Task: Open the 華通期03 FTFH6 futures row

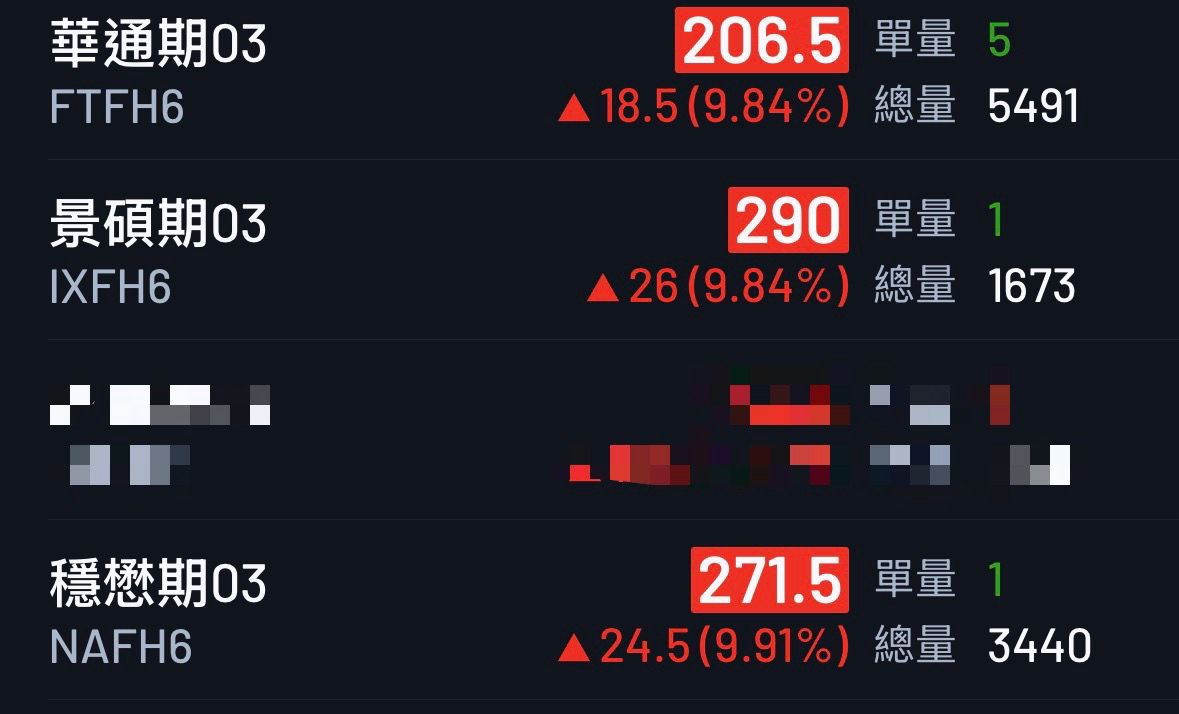Action: 160,75
